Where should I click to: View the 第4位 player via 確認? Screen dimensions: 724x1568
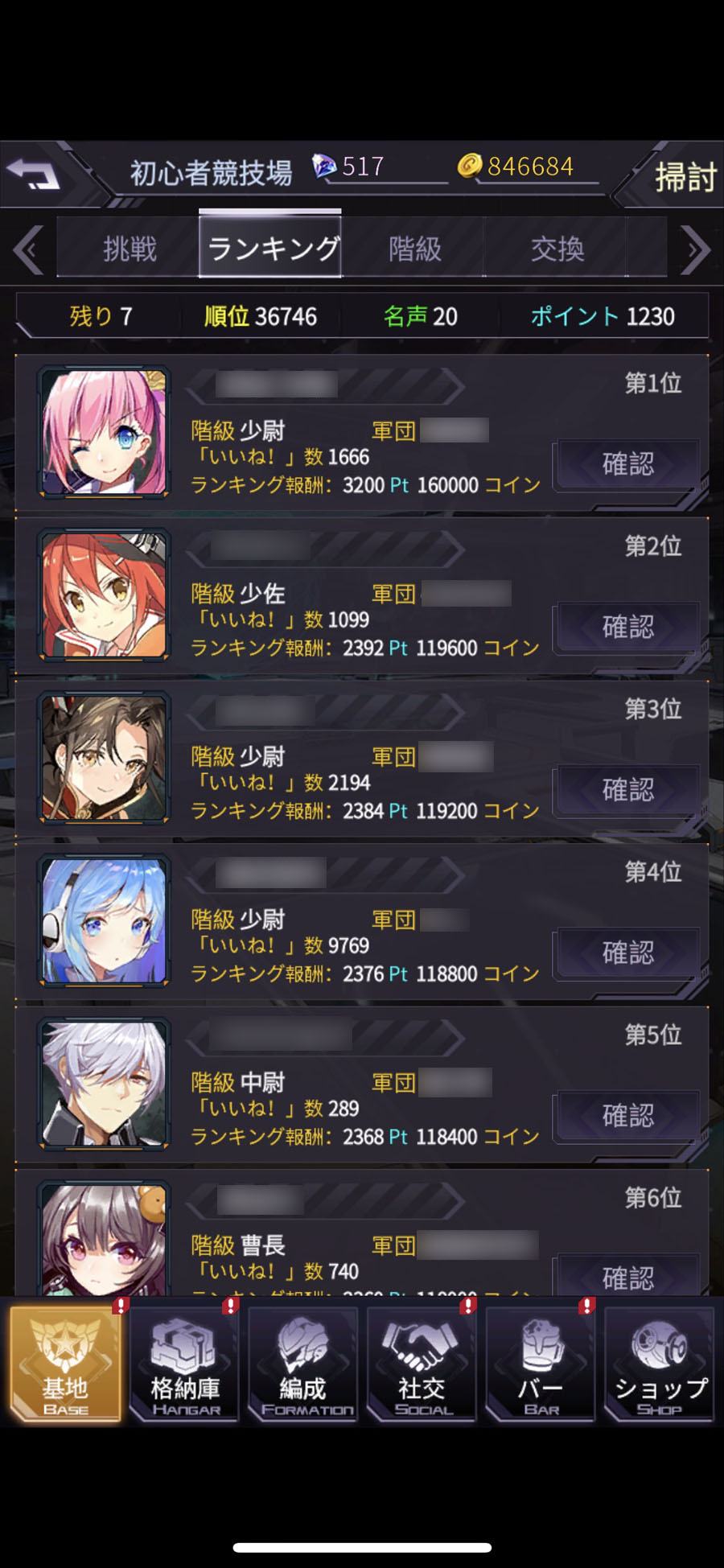[x=627, y=953]
